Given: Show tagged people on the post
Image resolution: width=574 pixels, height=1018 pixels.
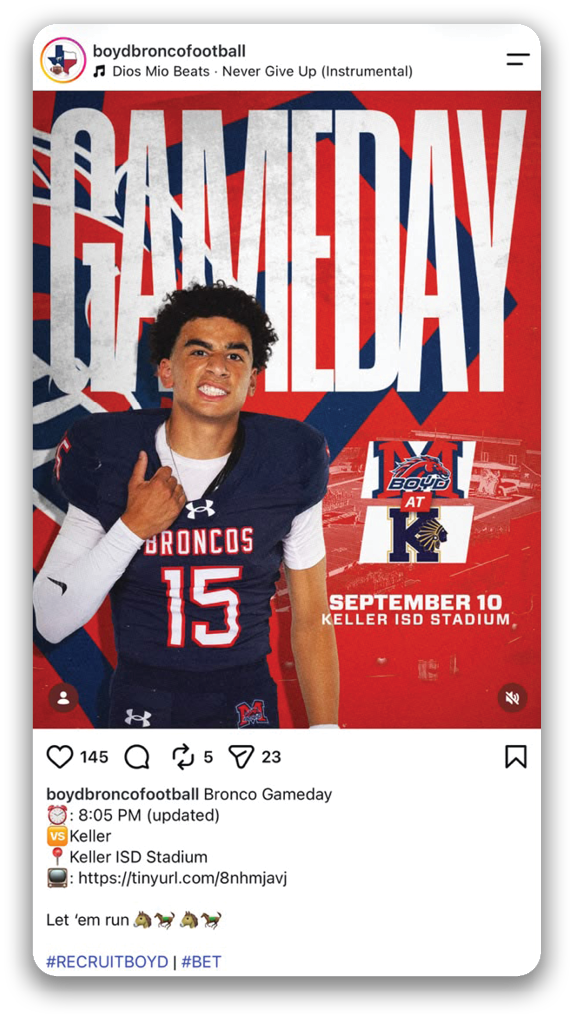Looking at the screenshot, I should [x=64, y=698].
